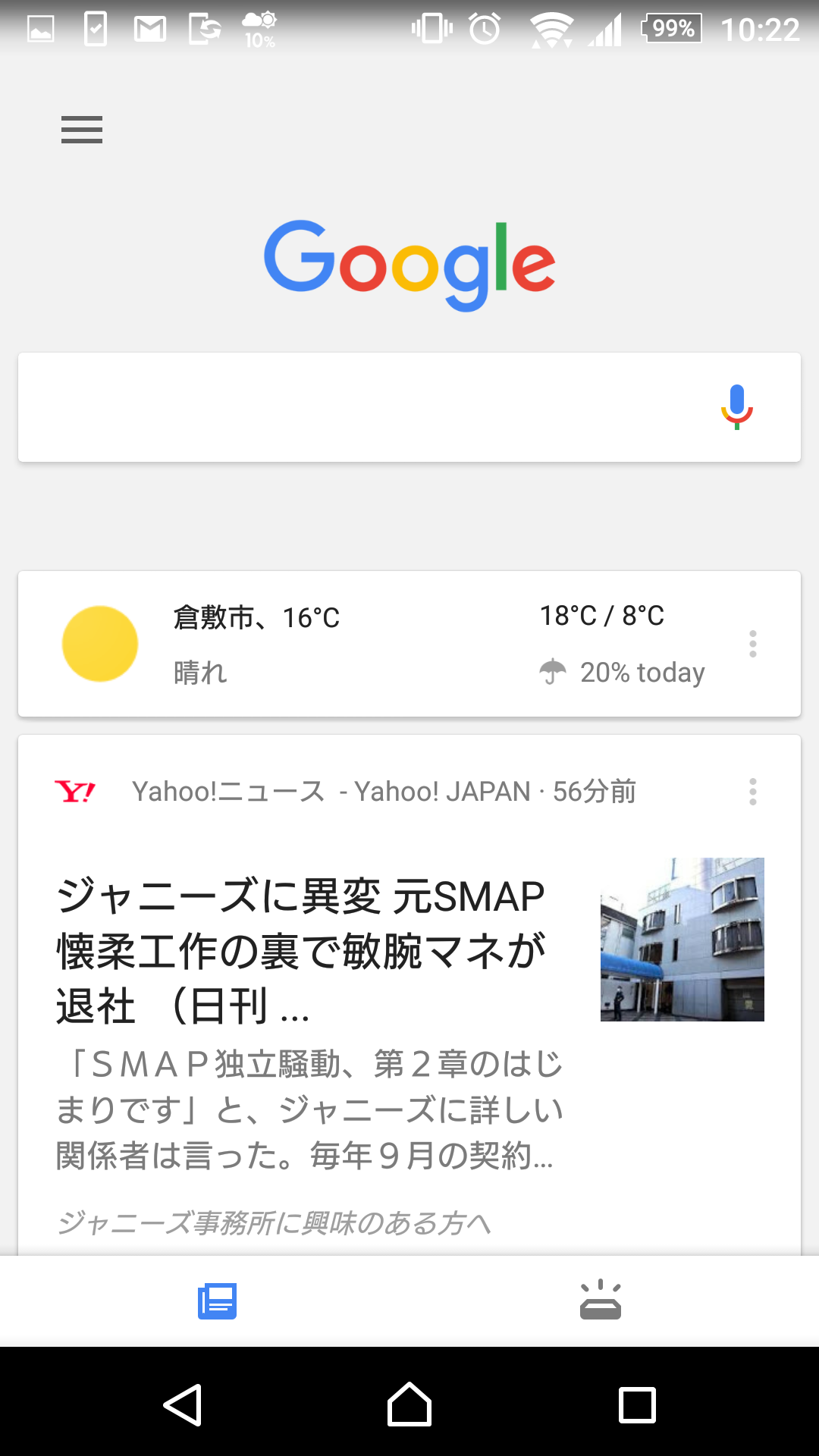Open weather card overflow options
This screenshot has width=819, height=1456.
click(752, 644)
